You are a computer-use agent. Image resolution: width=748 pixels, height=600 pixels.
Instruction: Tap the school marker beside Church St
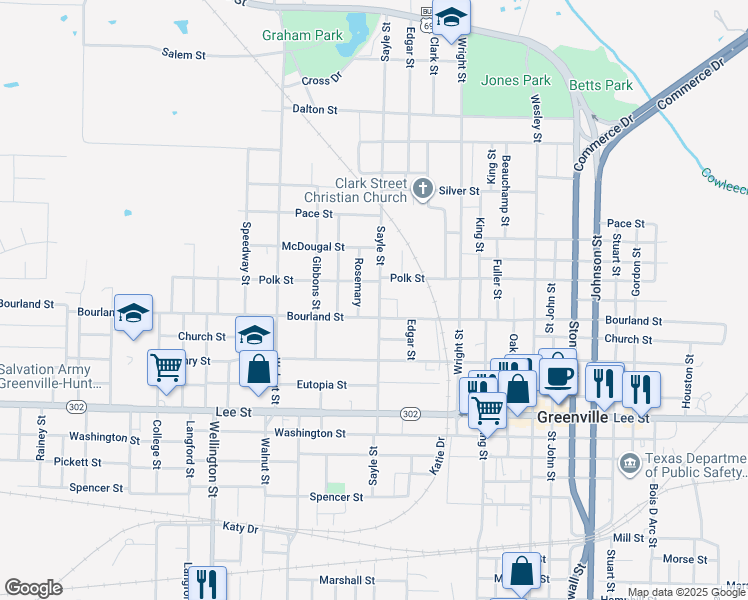[x=254, y=334]
